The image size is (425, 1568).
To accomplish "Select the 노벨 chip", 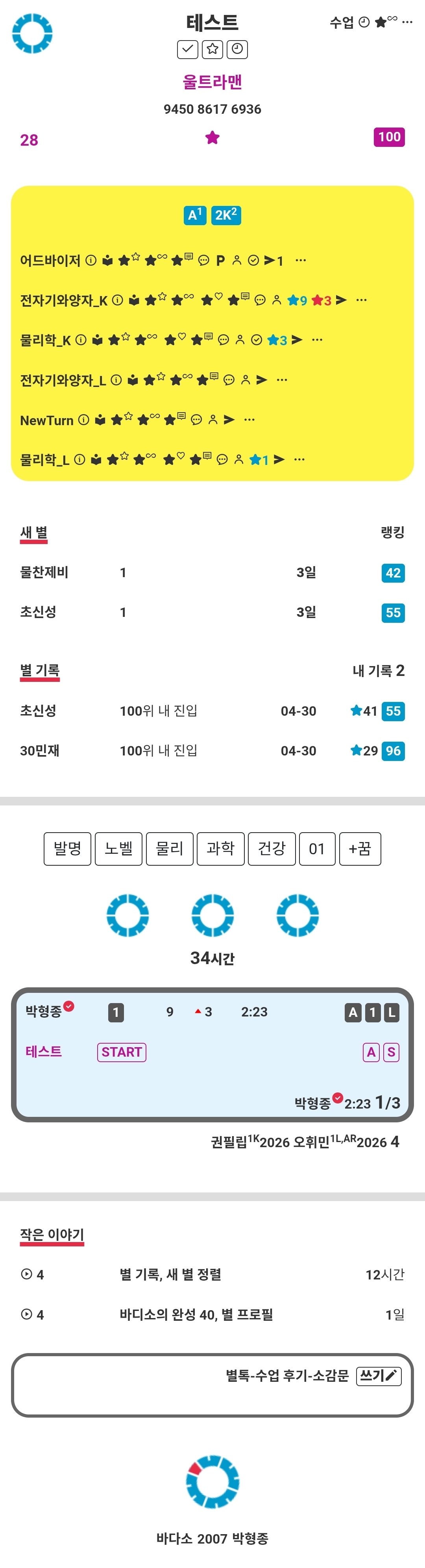I will (119, 848).
